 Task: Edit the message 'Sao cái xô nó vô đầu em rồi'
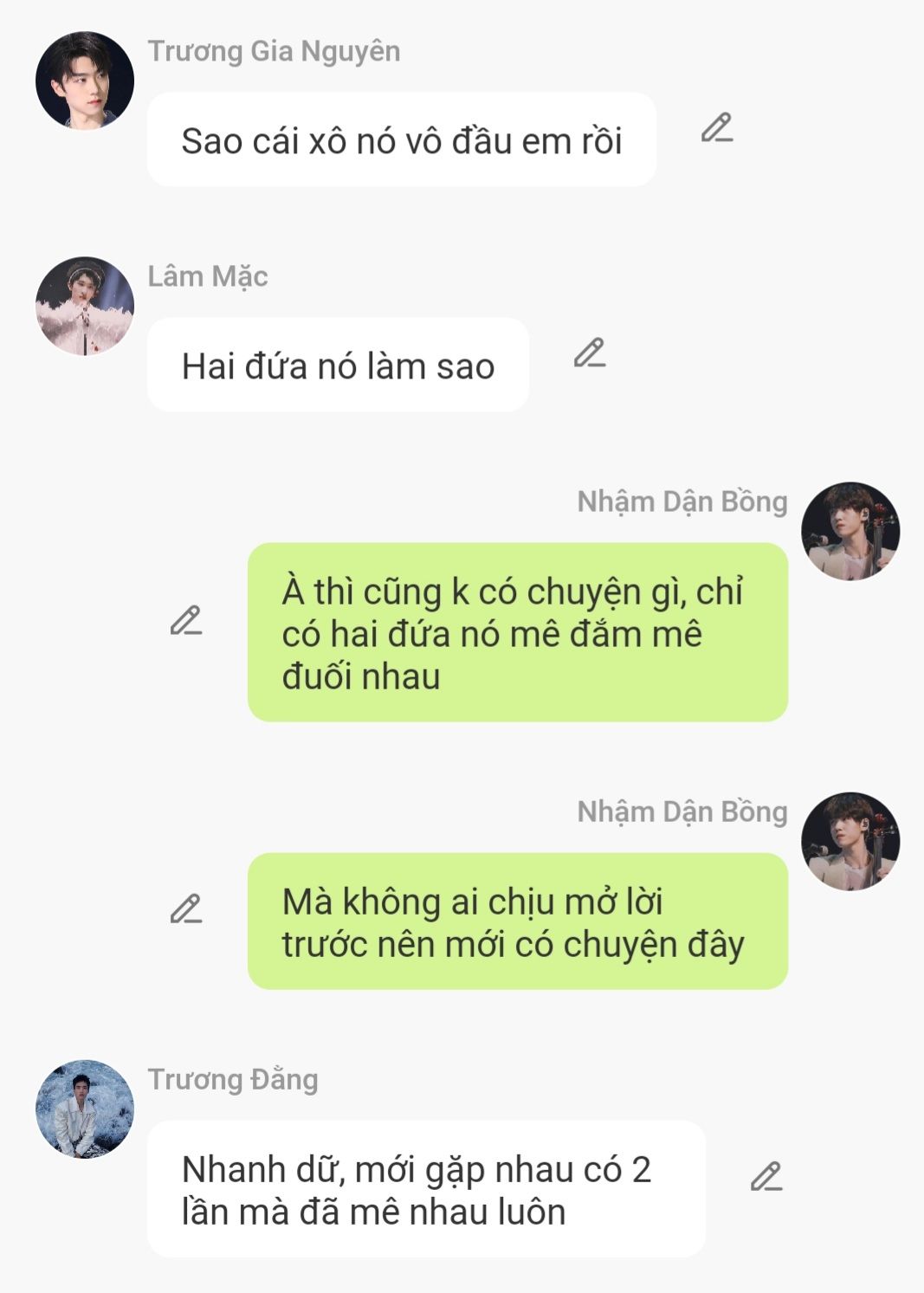717,128
